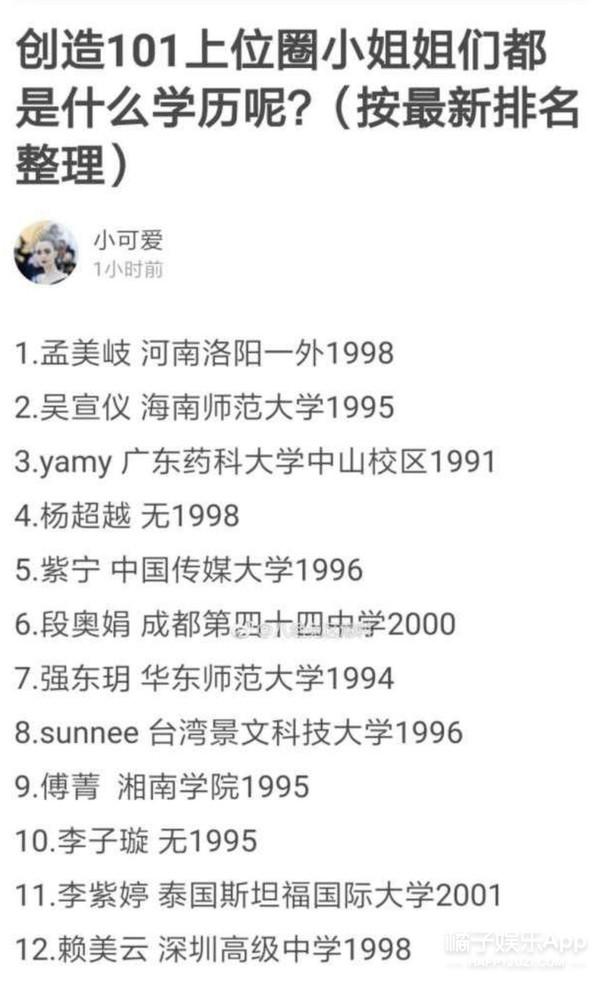Open the profile picture of 小可爱
This screenshot has height=983, width=600.
click(46, 253)
